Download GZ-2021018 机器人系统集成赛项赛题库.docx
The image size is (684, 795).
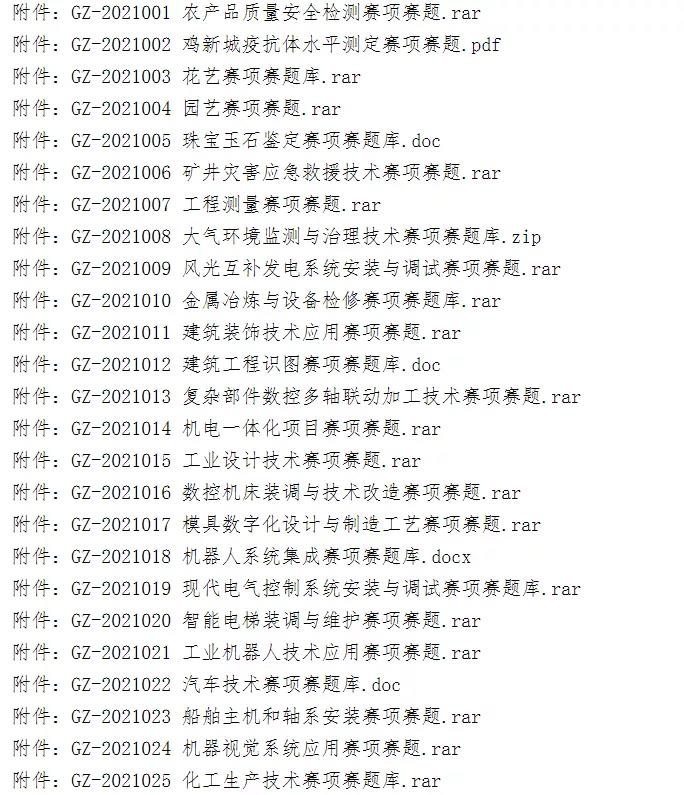tap(270, 557)
